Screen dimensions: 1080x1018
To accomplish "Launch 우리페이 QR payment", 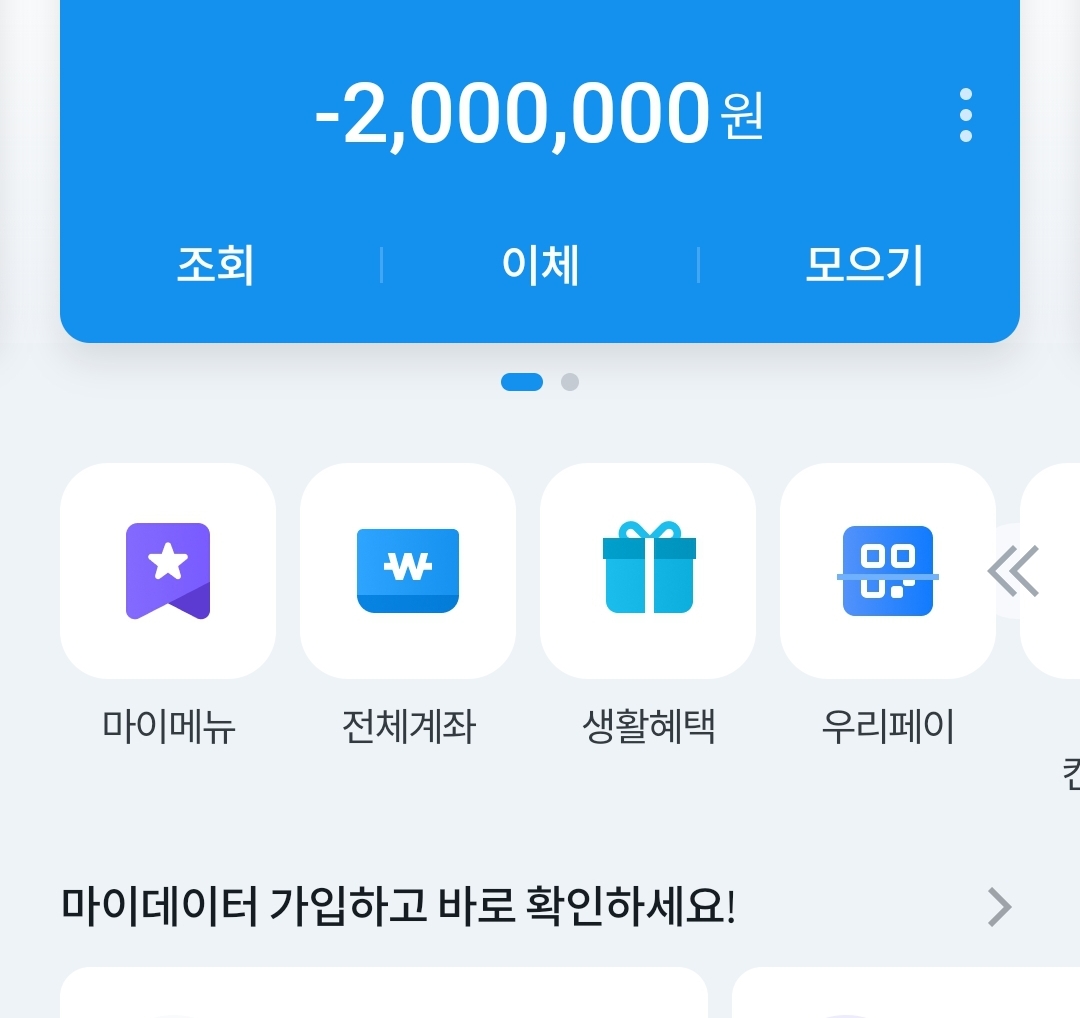I will coord(888,571).
